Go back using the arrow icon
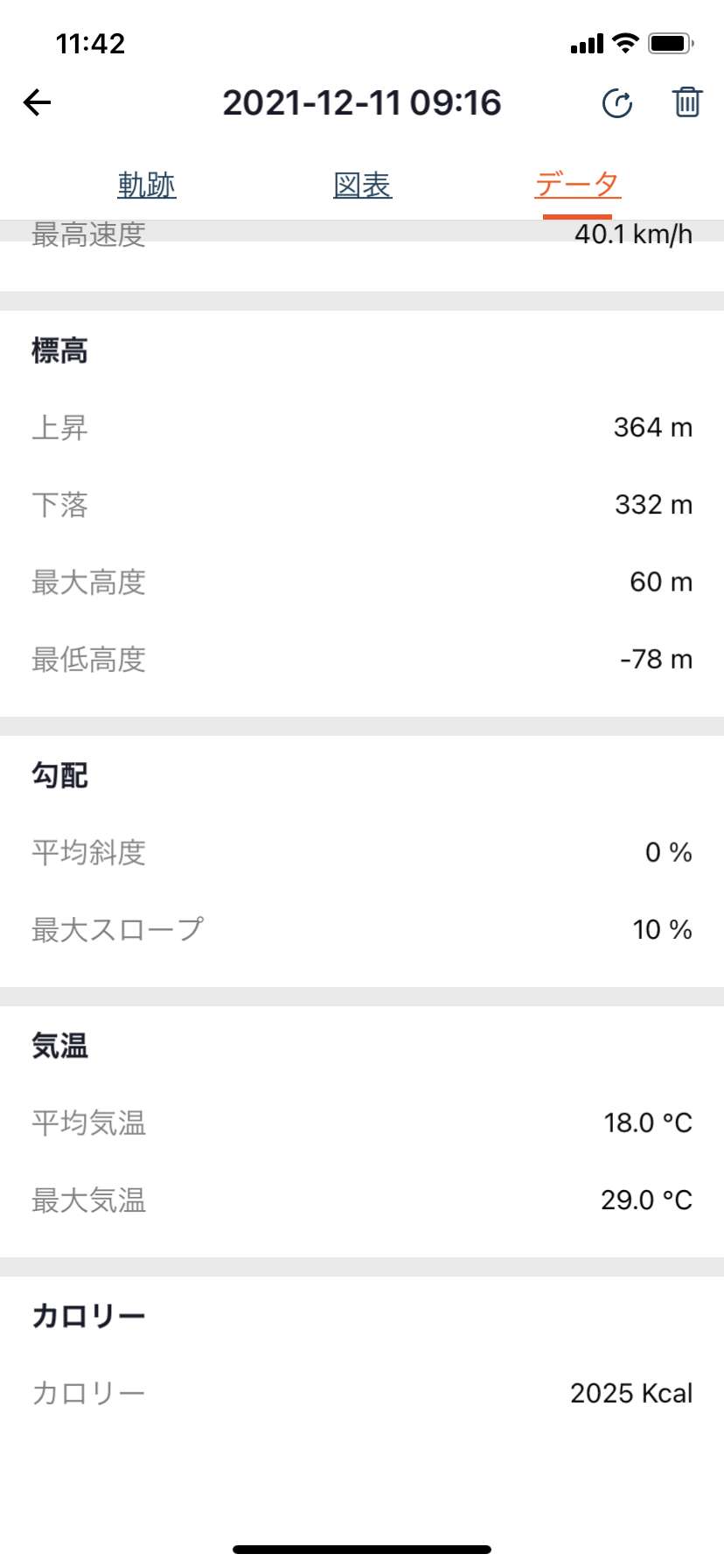The height and width of the screenshot is (1568, 724). [37, 102]
